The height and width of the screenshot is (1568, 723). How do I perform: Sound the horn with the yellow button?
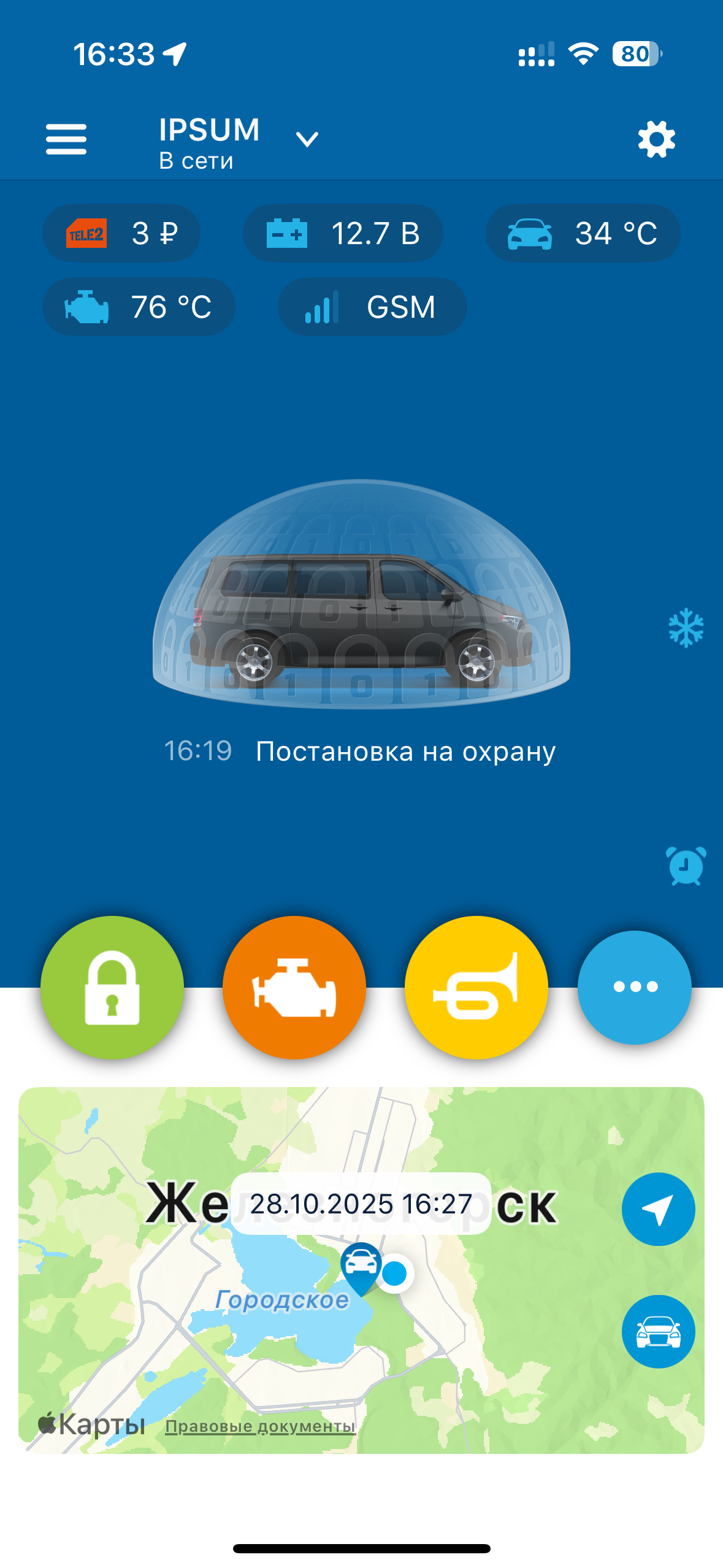(476, 987)
